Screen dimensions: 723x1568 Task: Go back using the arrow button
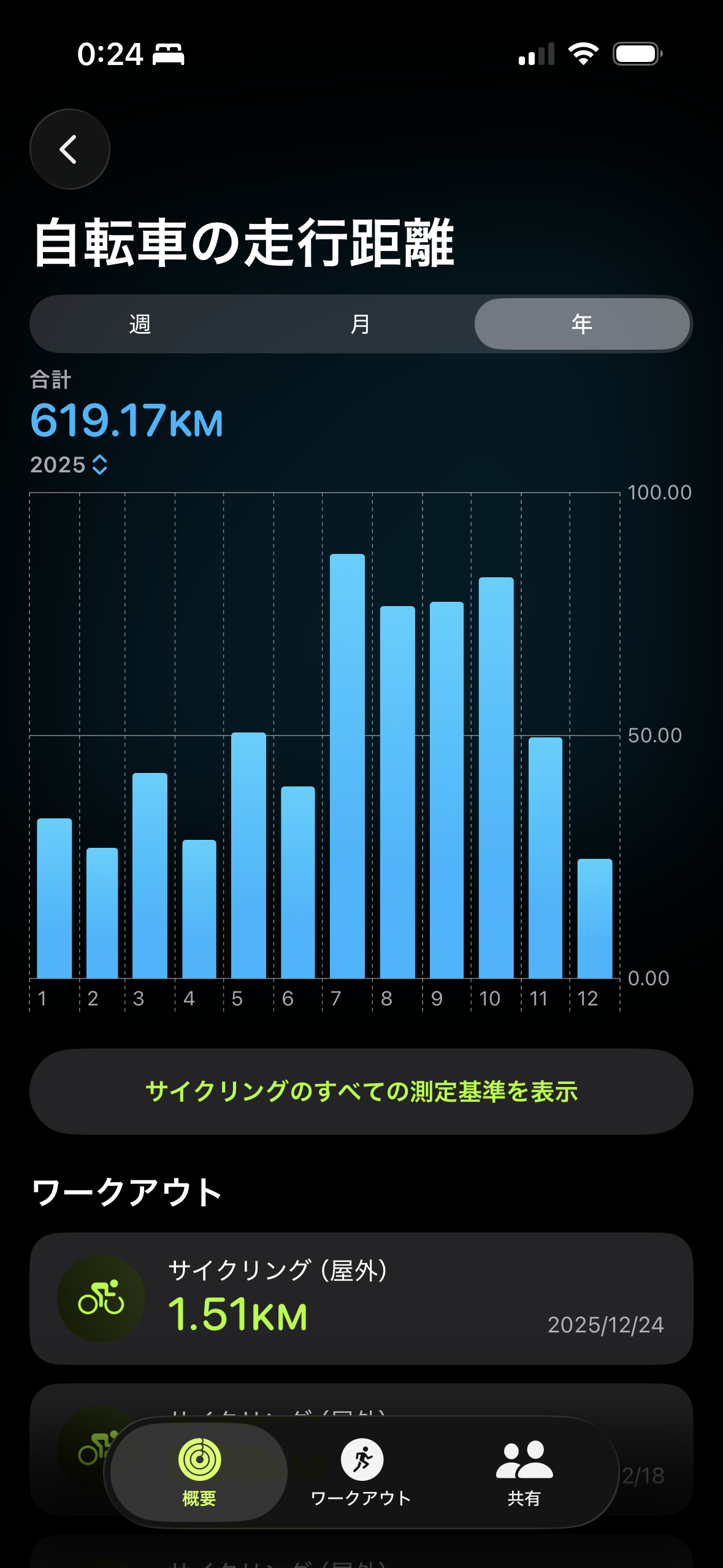tap(69, 149)
